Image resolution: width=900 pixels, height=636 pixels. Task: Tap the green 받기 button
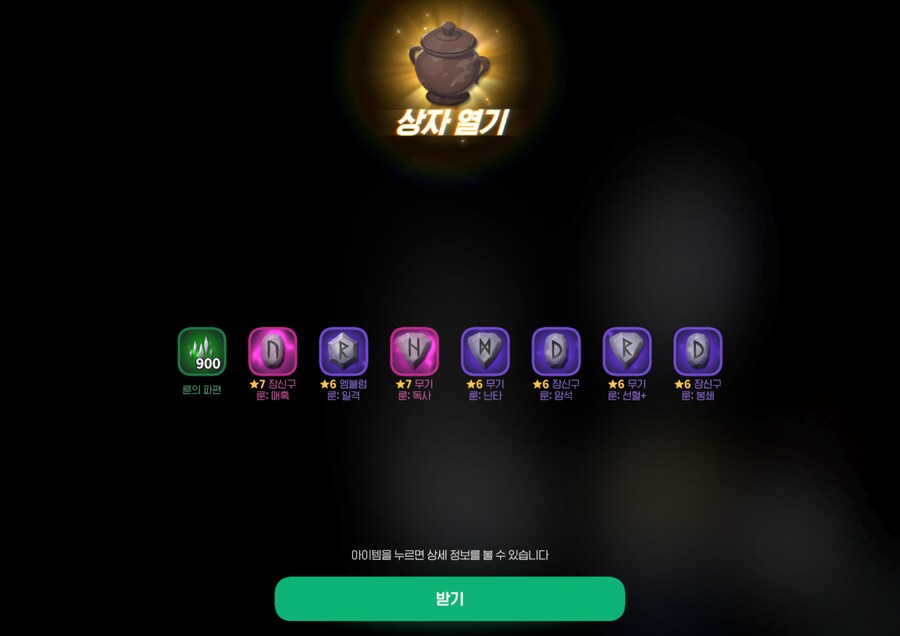(449, 599)
